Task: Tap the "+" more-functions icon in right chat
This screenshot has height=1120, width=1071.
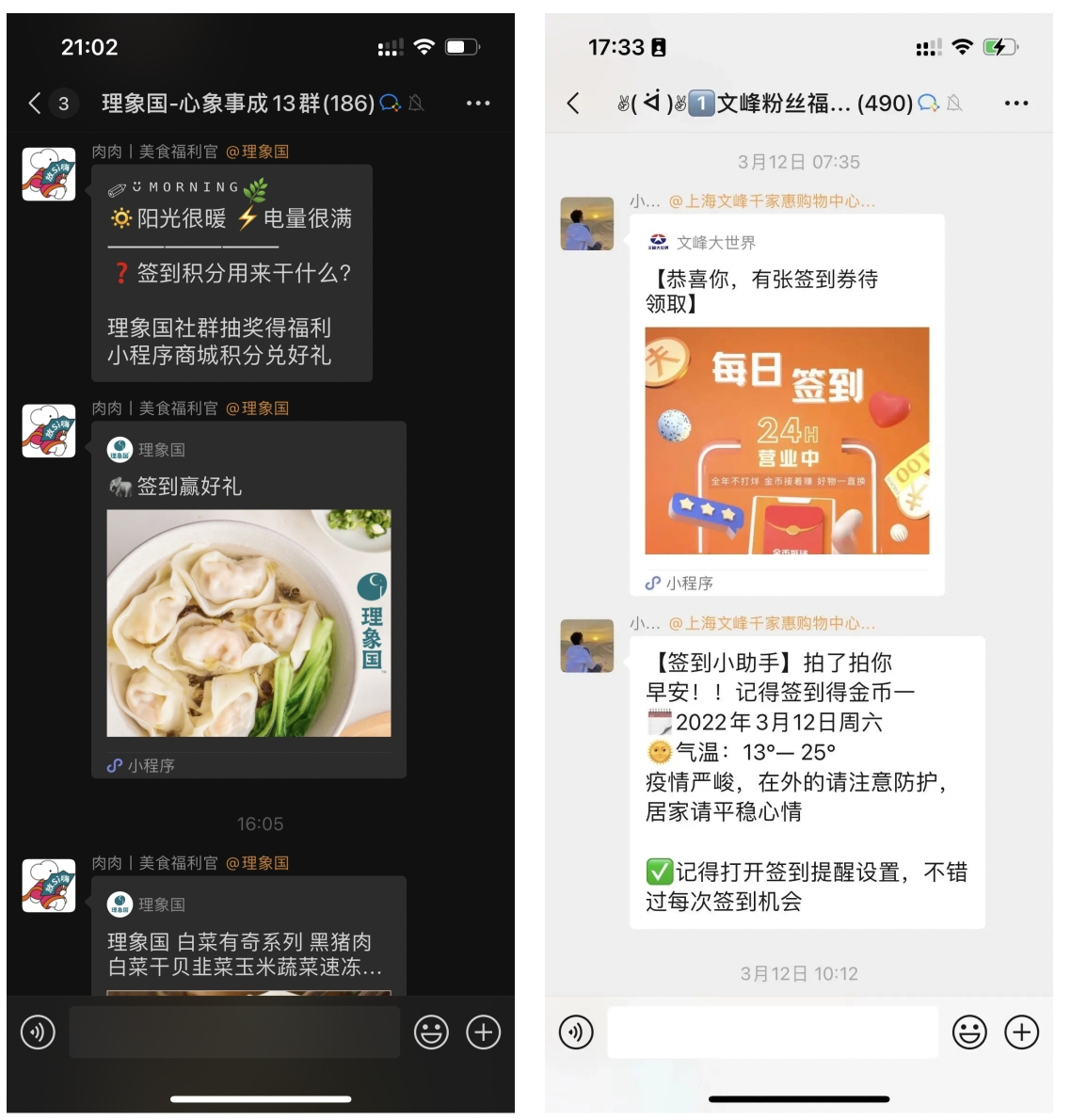Action: click(x=1022, y=1032)
